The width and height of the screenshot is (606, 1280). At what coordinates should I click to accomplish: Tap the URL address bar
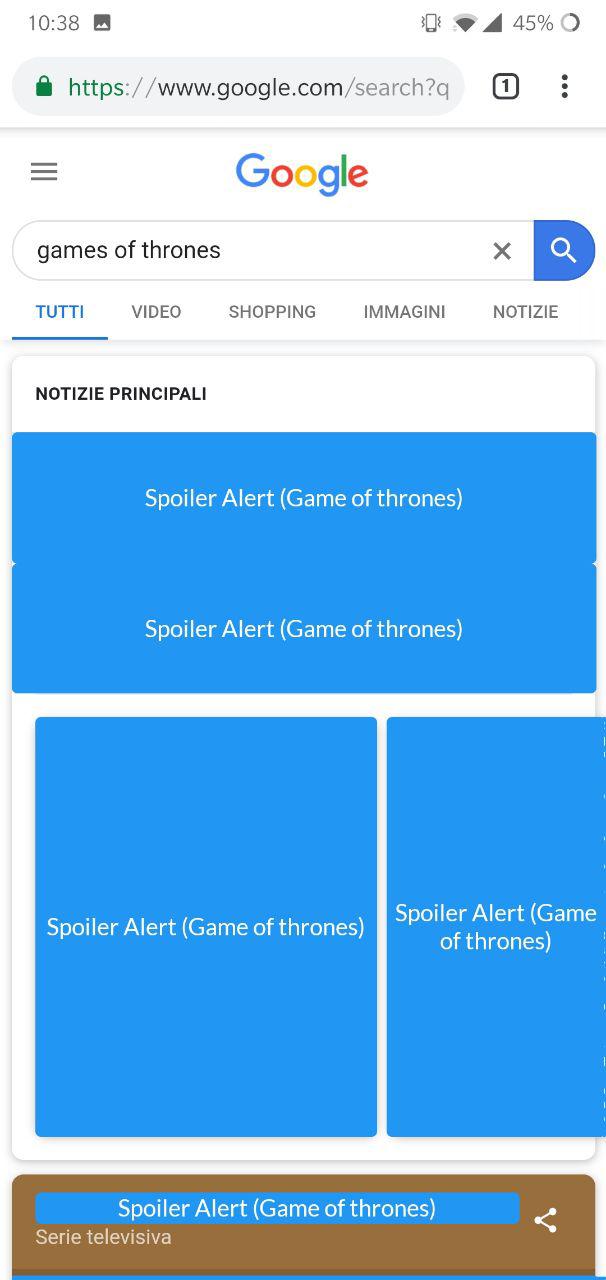tap(238, 87)
